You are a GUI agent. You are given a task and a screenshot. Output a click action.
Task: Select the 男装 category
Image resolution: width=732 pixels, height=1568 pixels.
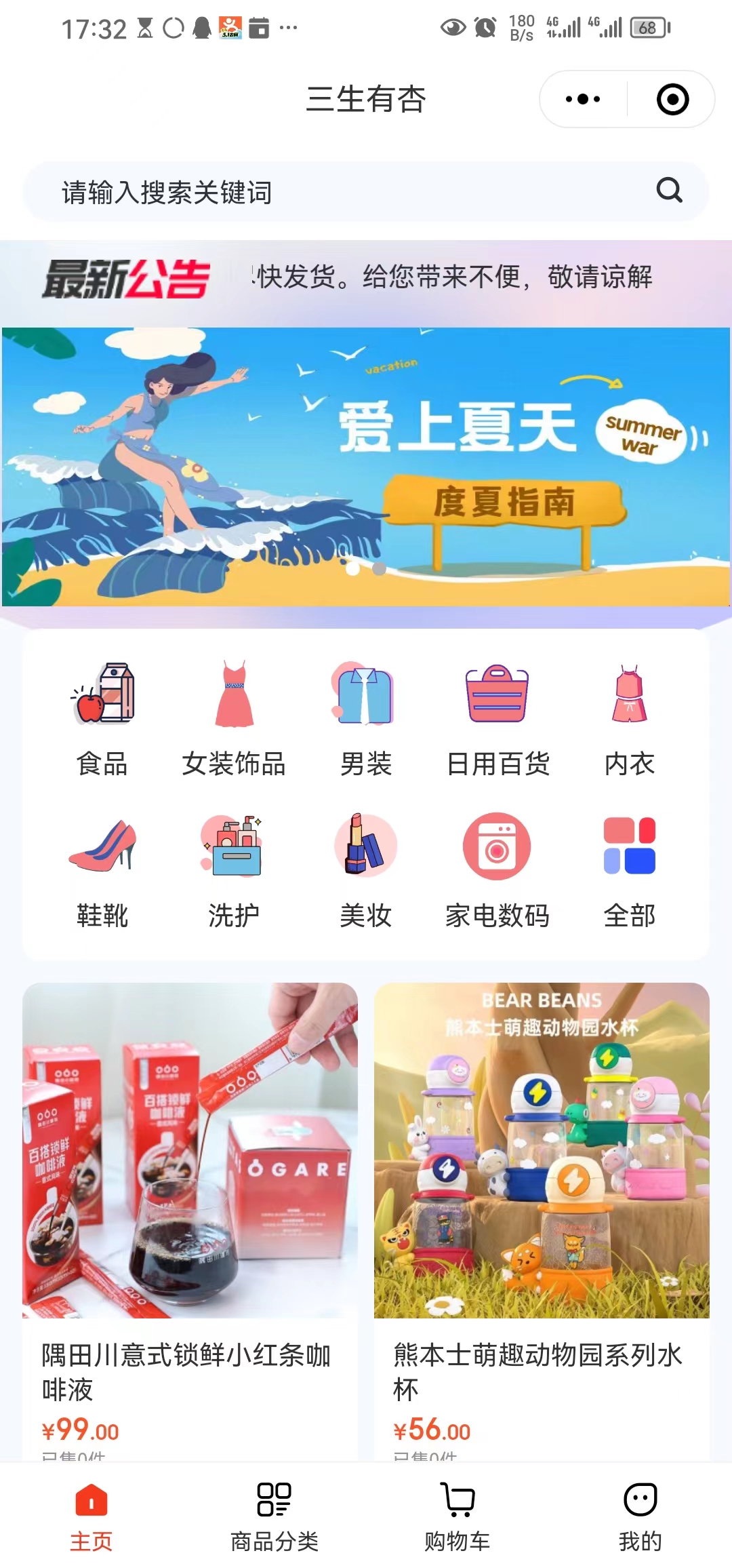point(365,720)
